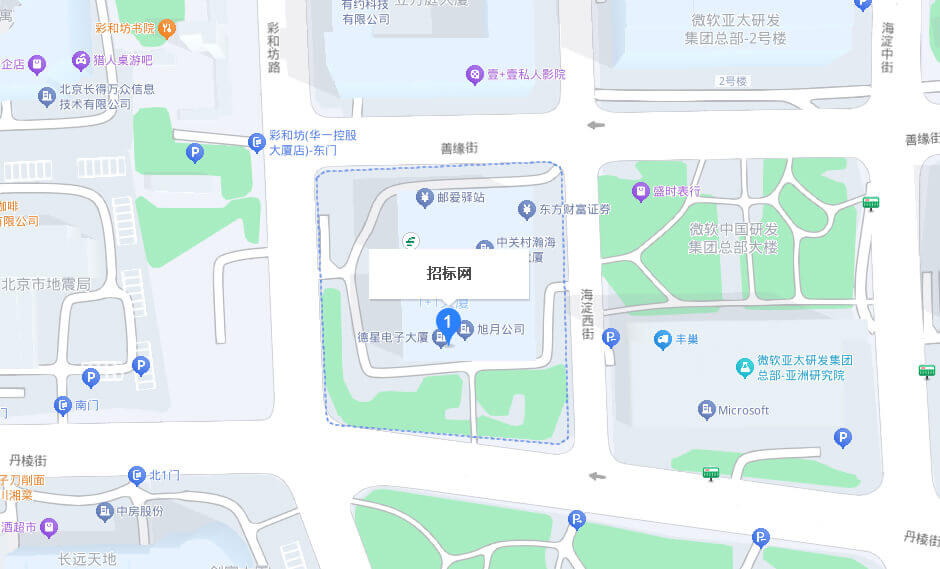Select the 旭月公司 marker

pos(465,330)
